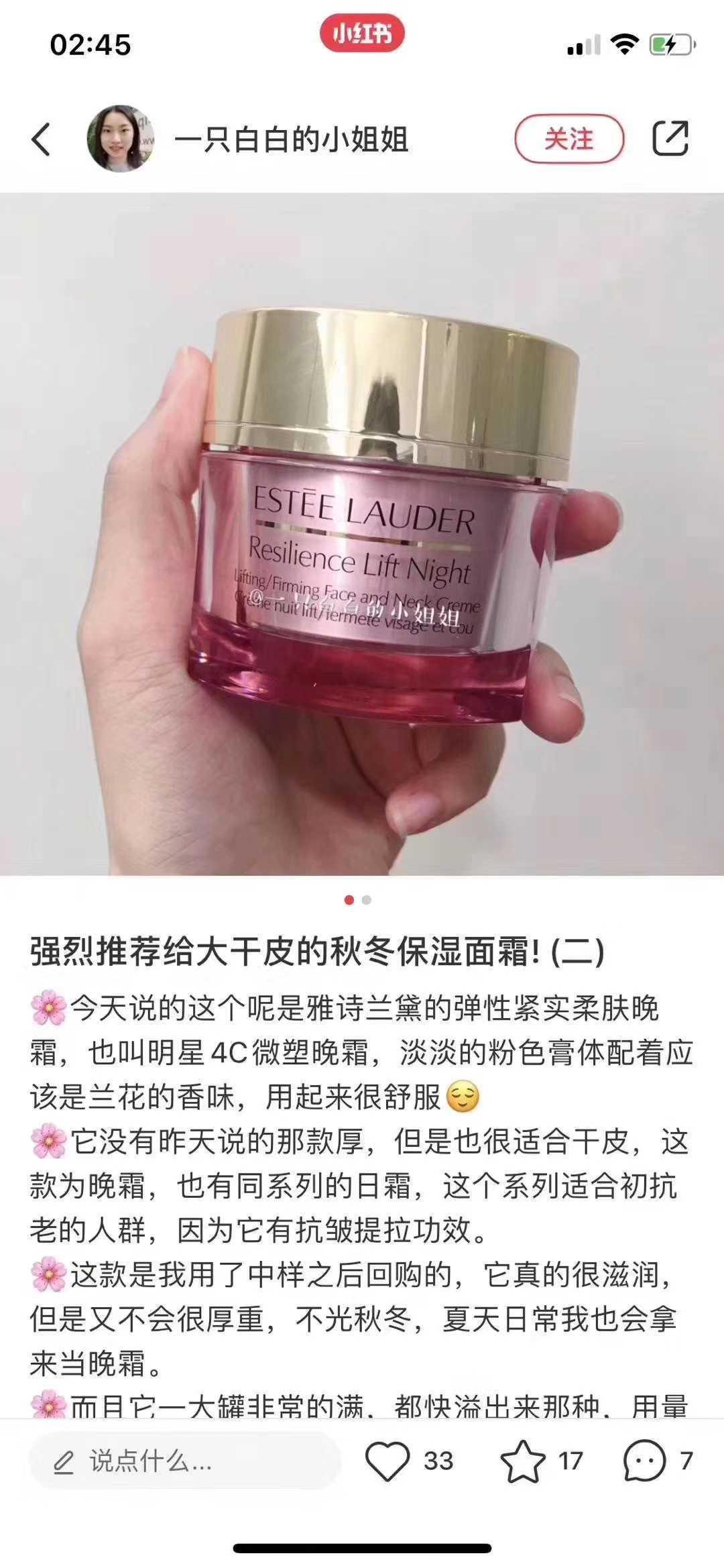Viewport: 724px width, 1568px height.
Task: Tap the 说点什么 comment input field
Action: coord(184,1461)
